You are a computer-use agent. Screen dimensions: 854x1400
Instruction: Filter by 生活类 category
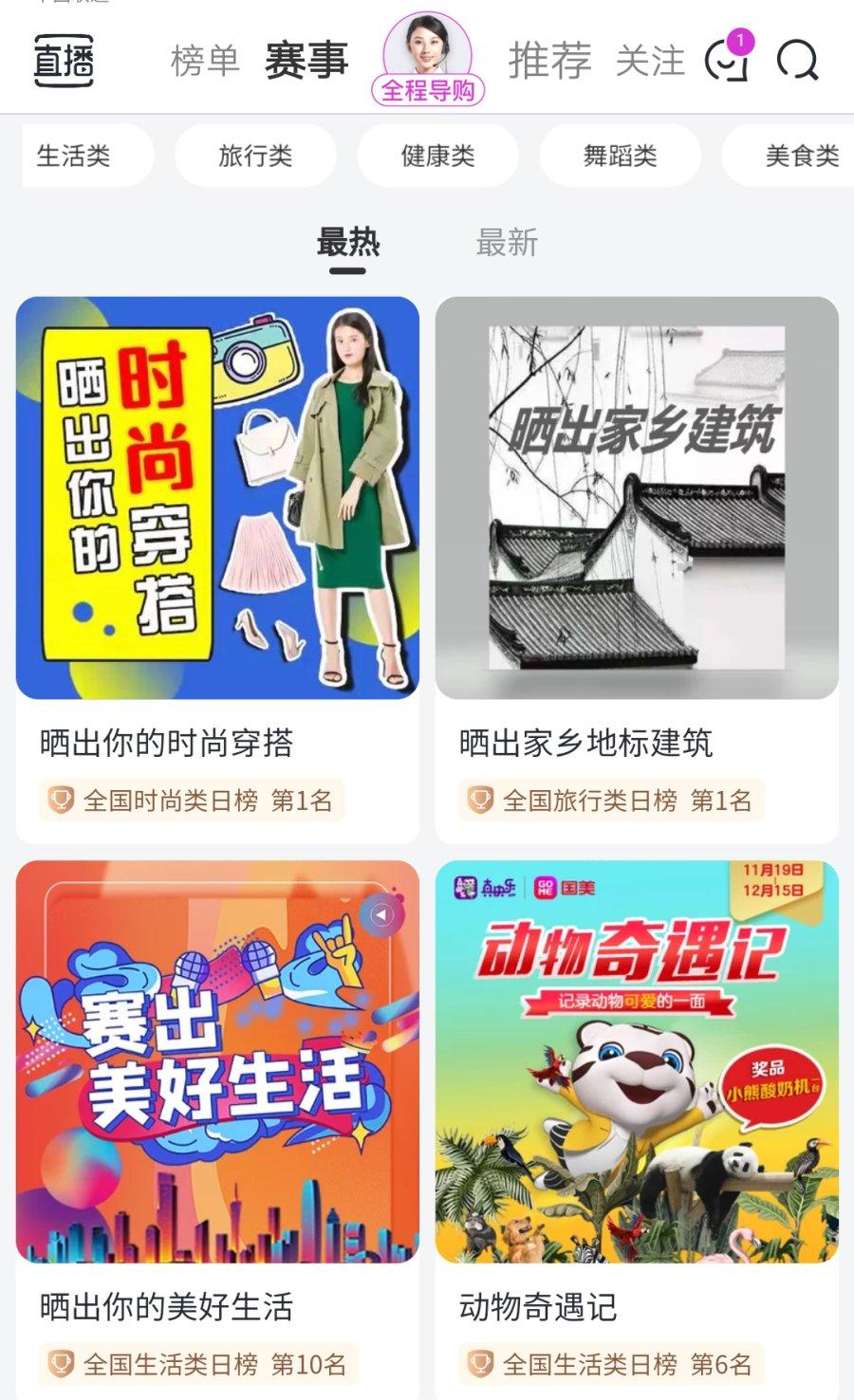tap(85, 156)
